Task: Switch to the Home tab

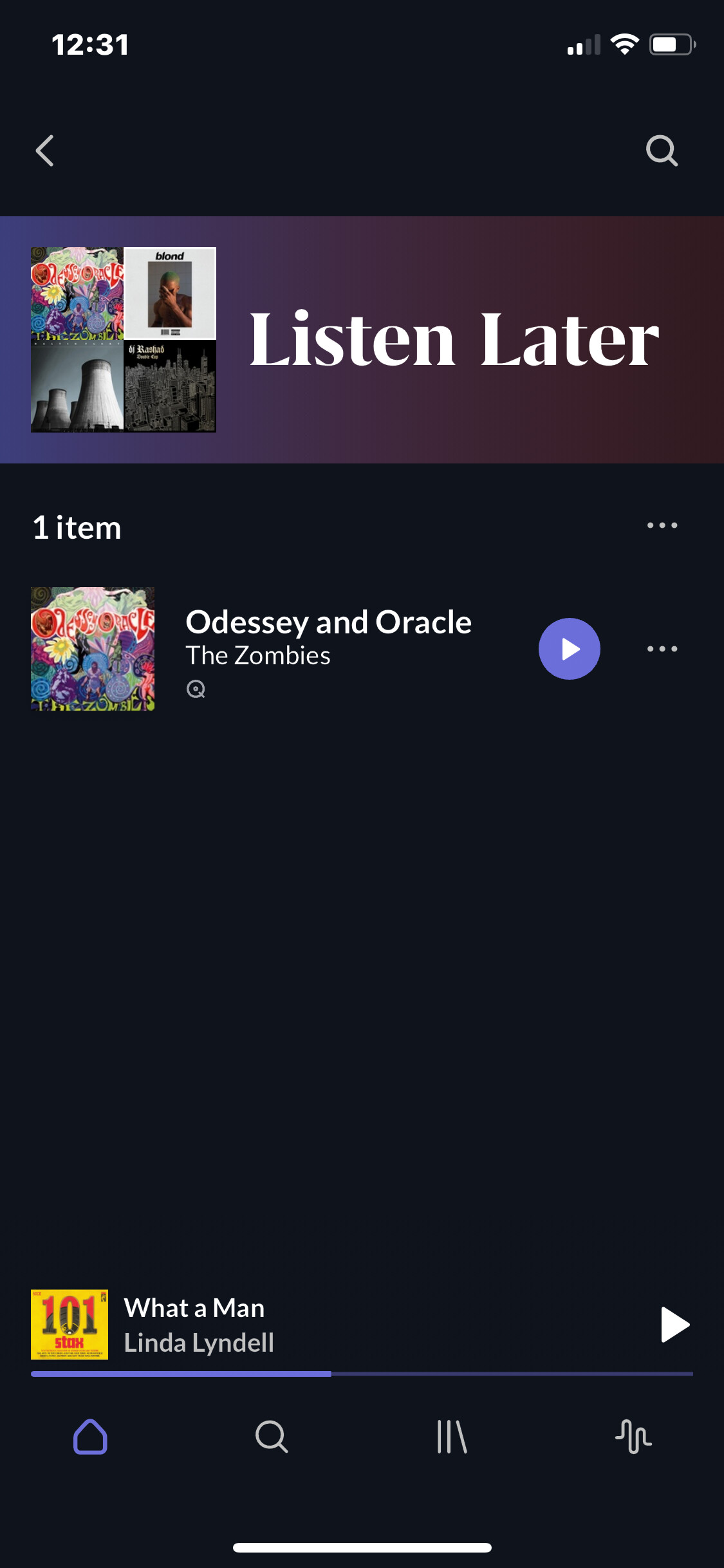Action: coord(90,1437)
